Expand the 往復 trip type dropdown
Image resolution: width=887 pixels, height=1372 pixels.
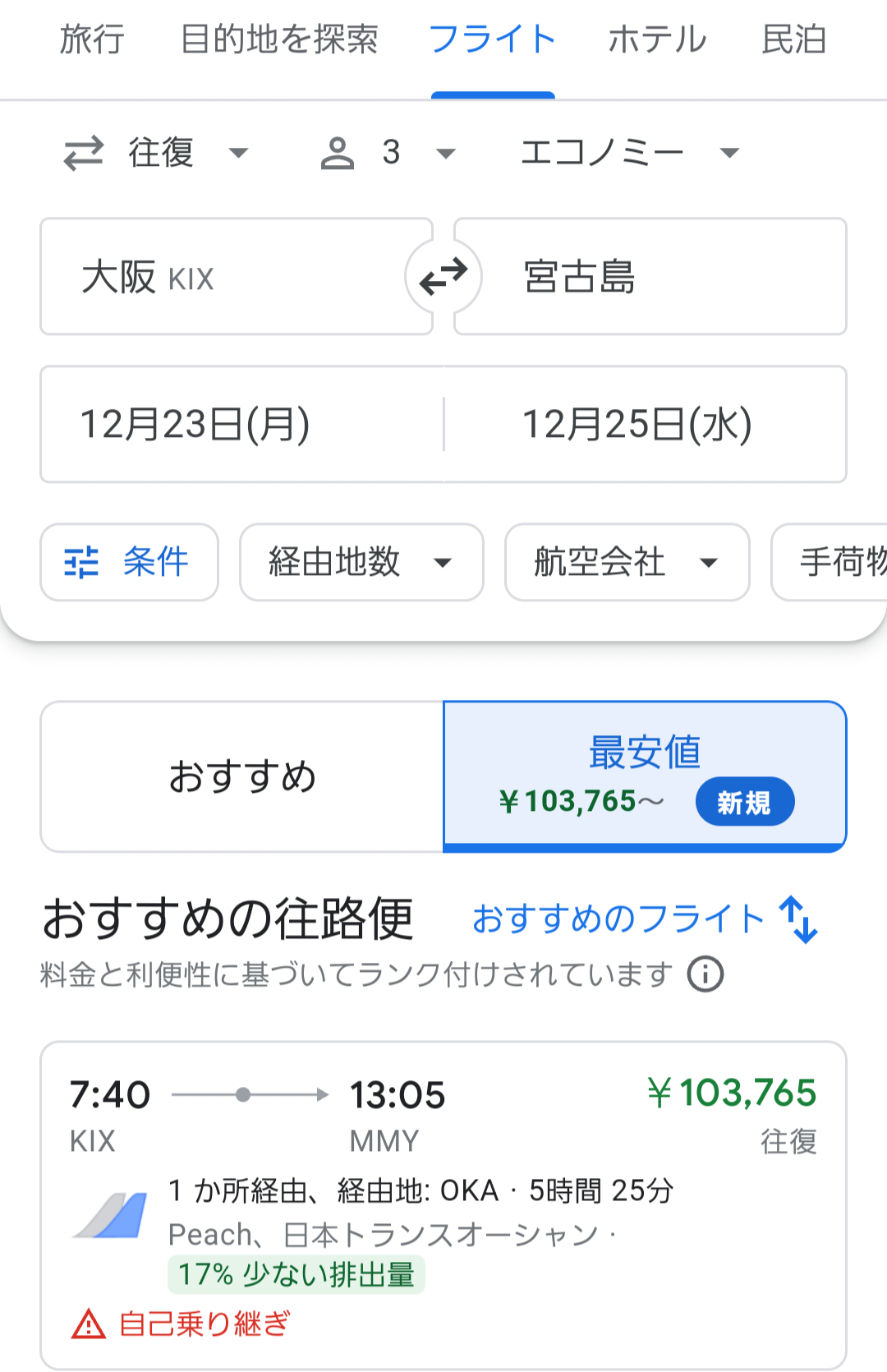pyautogui.click(x=158, y=153)
